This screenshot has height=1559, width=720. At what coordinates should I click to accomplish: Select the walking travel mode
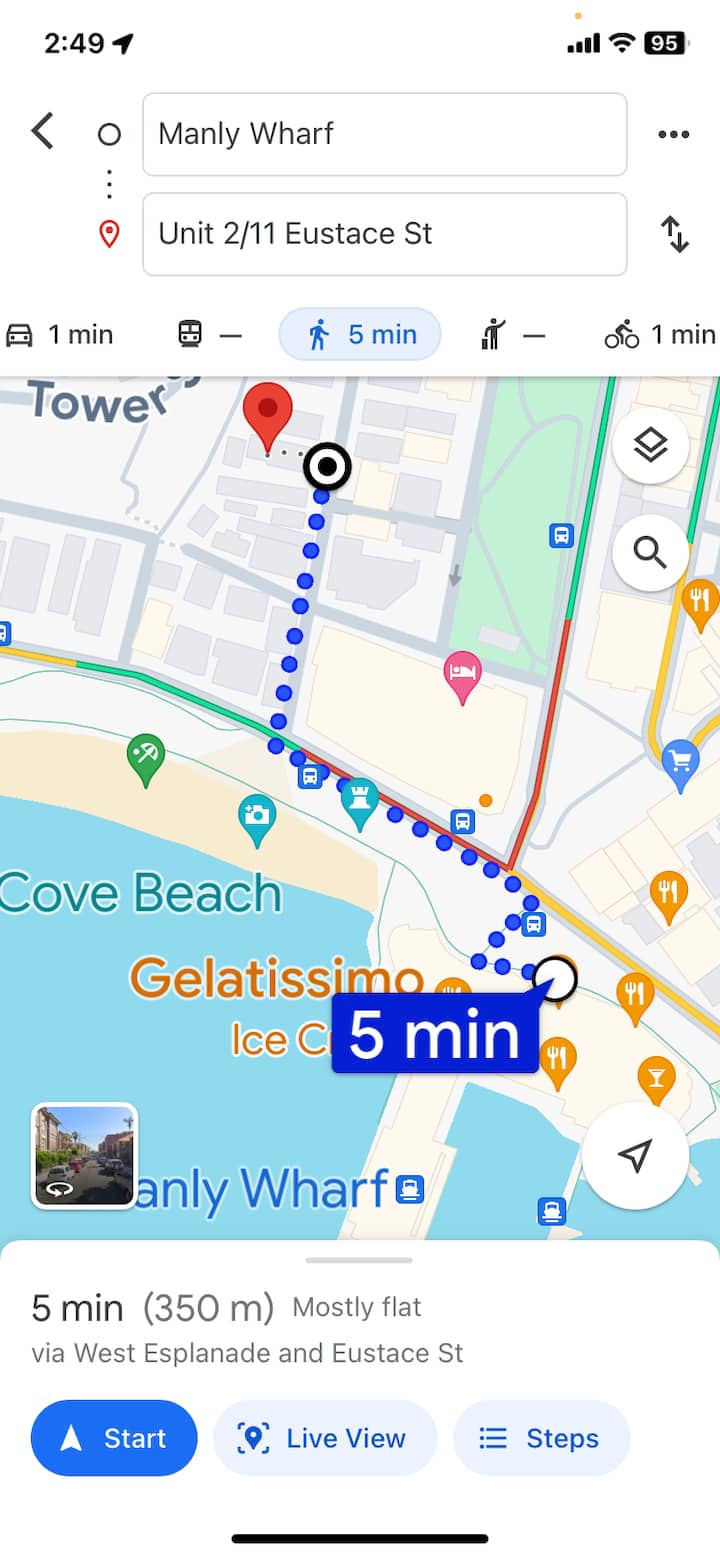click(360, 335)
